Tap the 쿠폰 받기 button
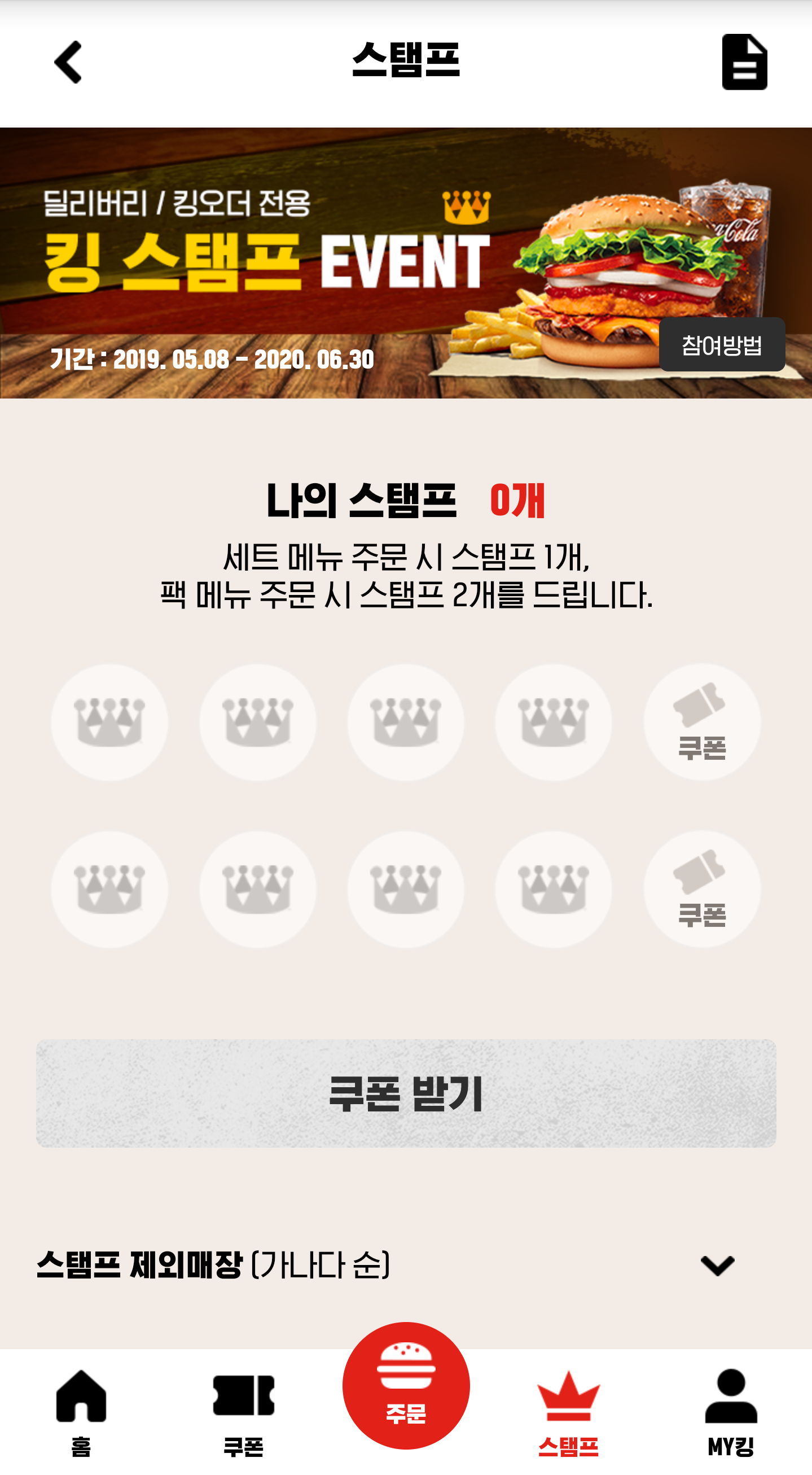 point(406,1093)
